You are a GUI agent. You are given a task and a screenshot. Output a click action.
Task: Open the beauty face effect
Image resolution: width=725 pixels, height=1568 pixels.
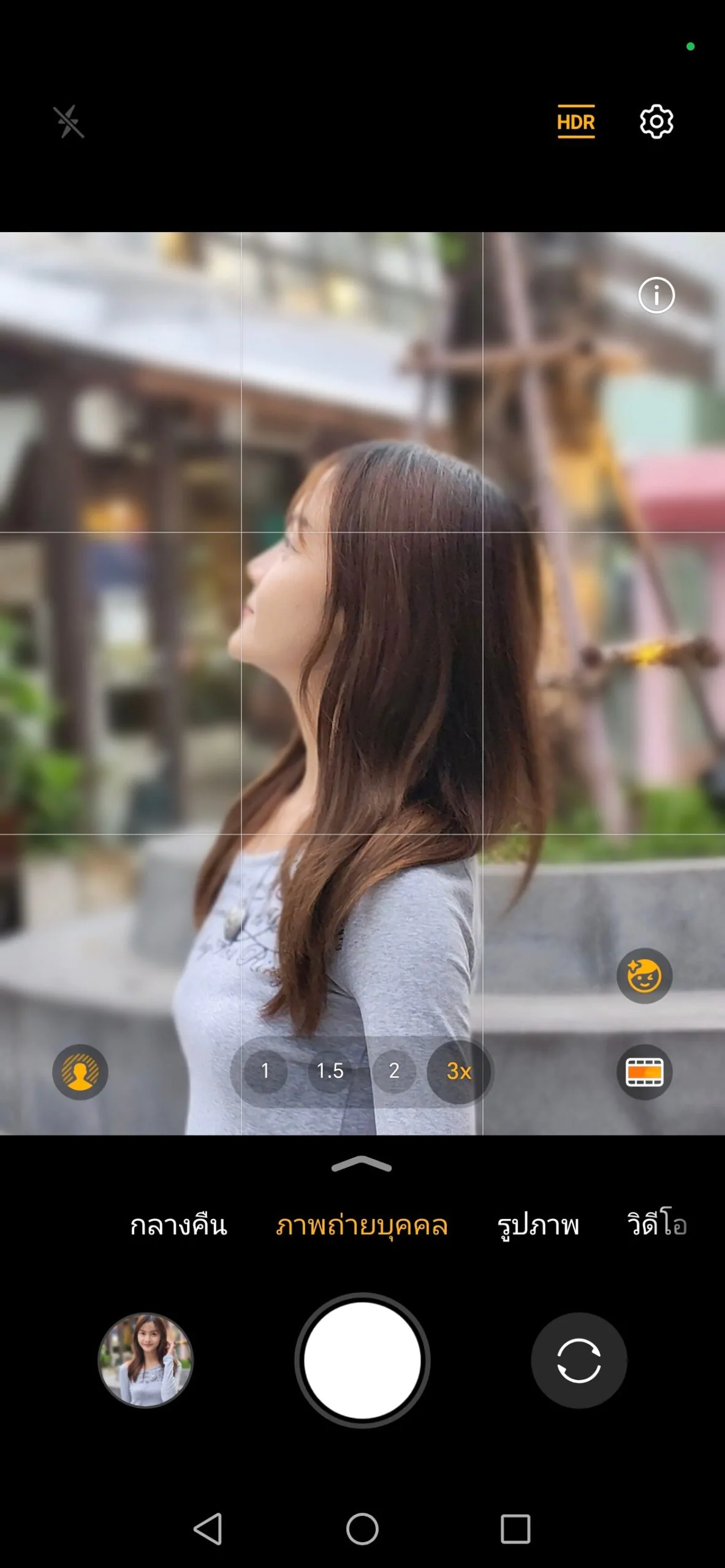point(644,976)
